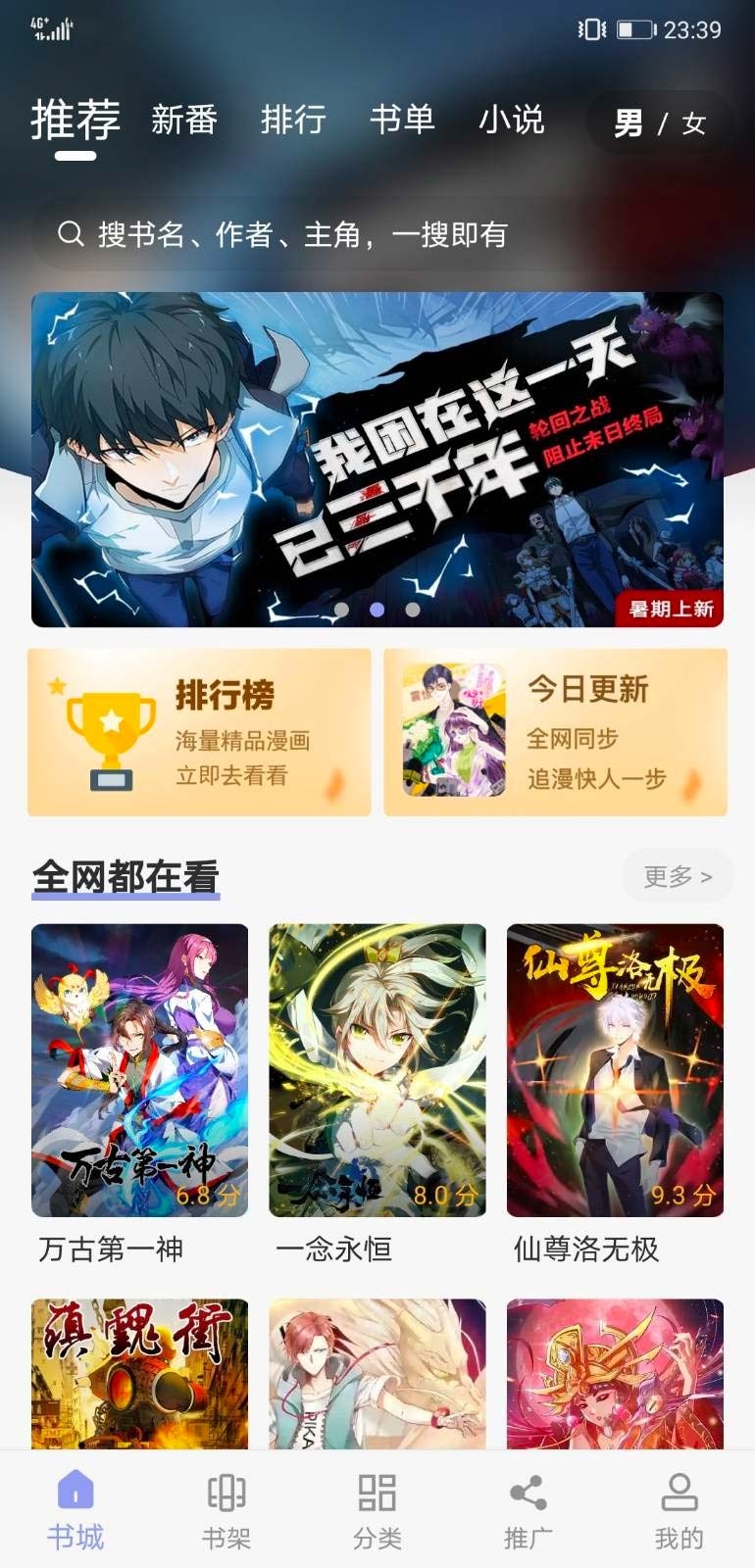Open the 分类 category icon
This screenshot has height=1568, width=755.
click(x=377, y=1493)
